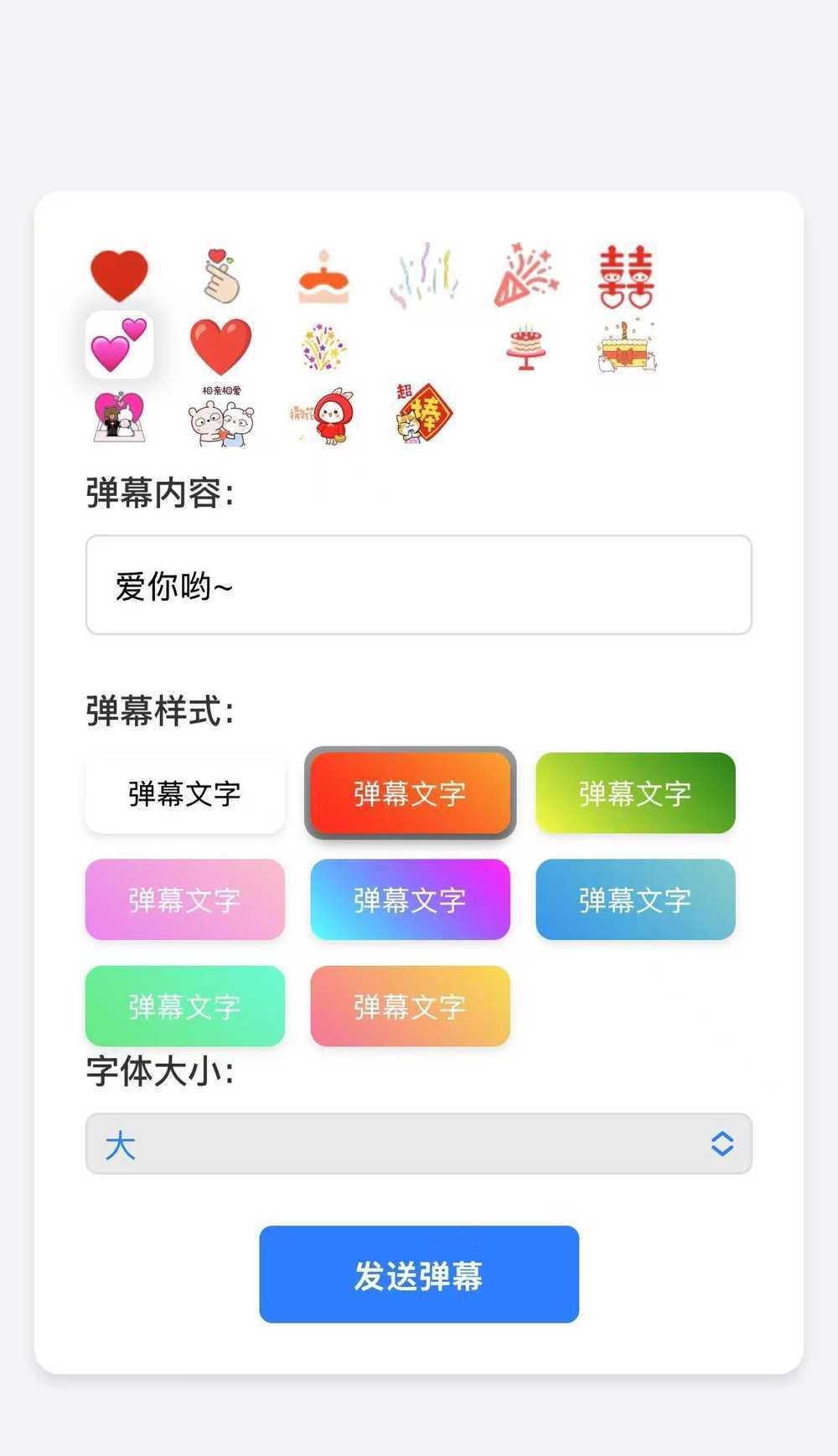Choose the party popper sticker
The width and height of the screenshot is (838, 1456).
pyautogui.click(x=526, y=275)
